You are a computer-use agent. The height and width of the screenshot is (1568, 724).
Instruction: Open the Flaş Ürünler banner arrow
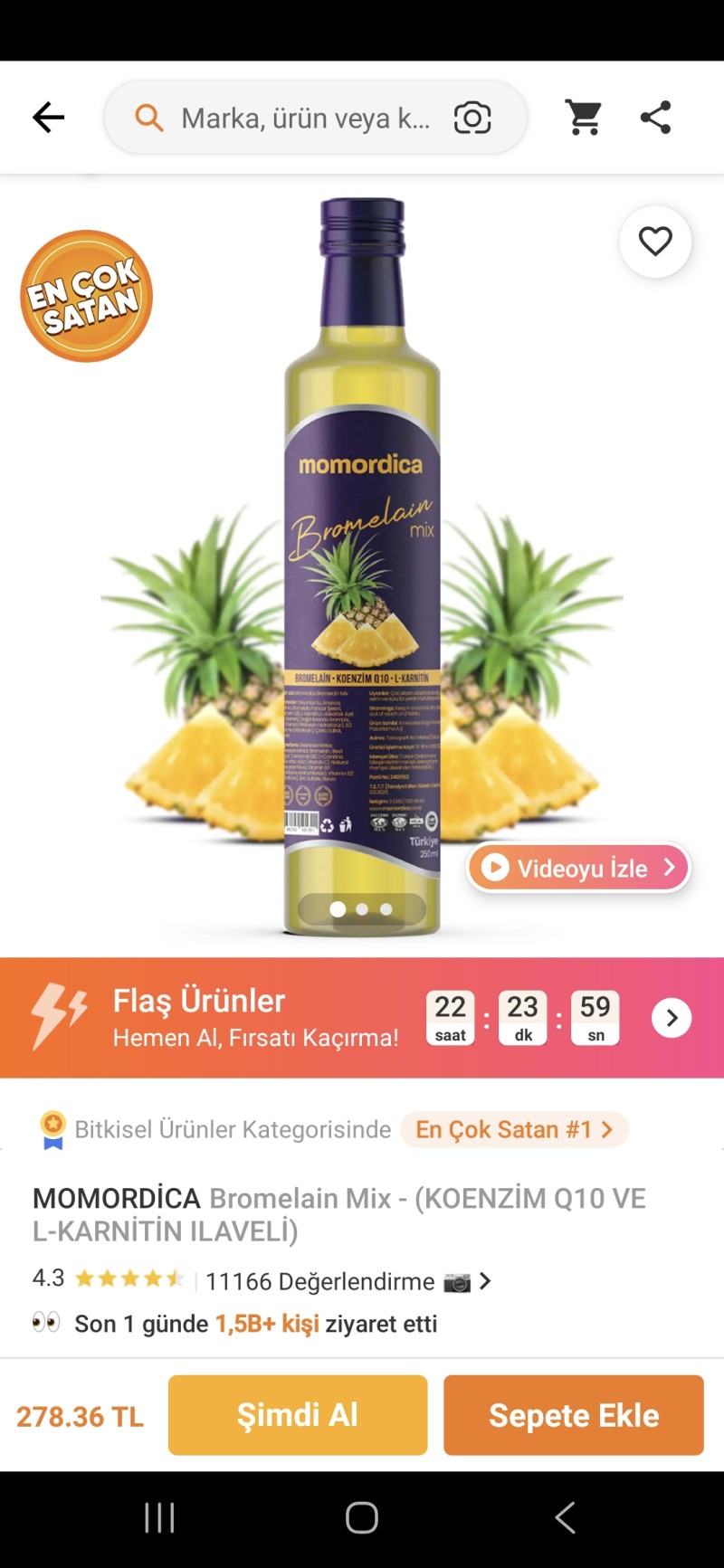[672, 1018]
